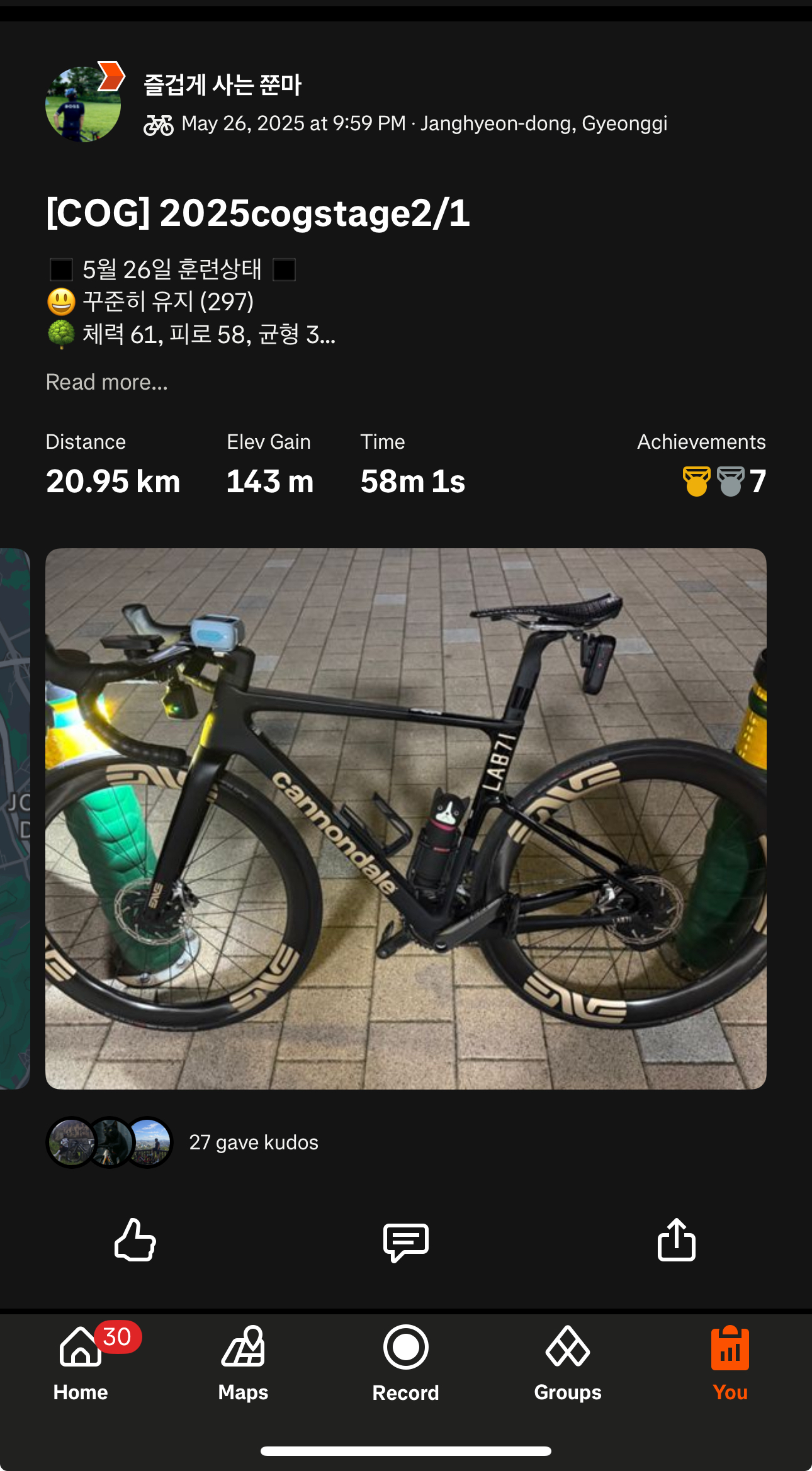
Task: Open the athlete's profile picture
Action: [x=83, y=104]
